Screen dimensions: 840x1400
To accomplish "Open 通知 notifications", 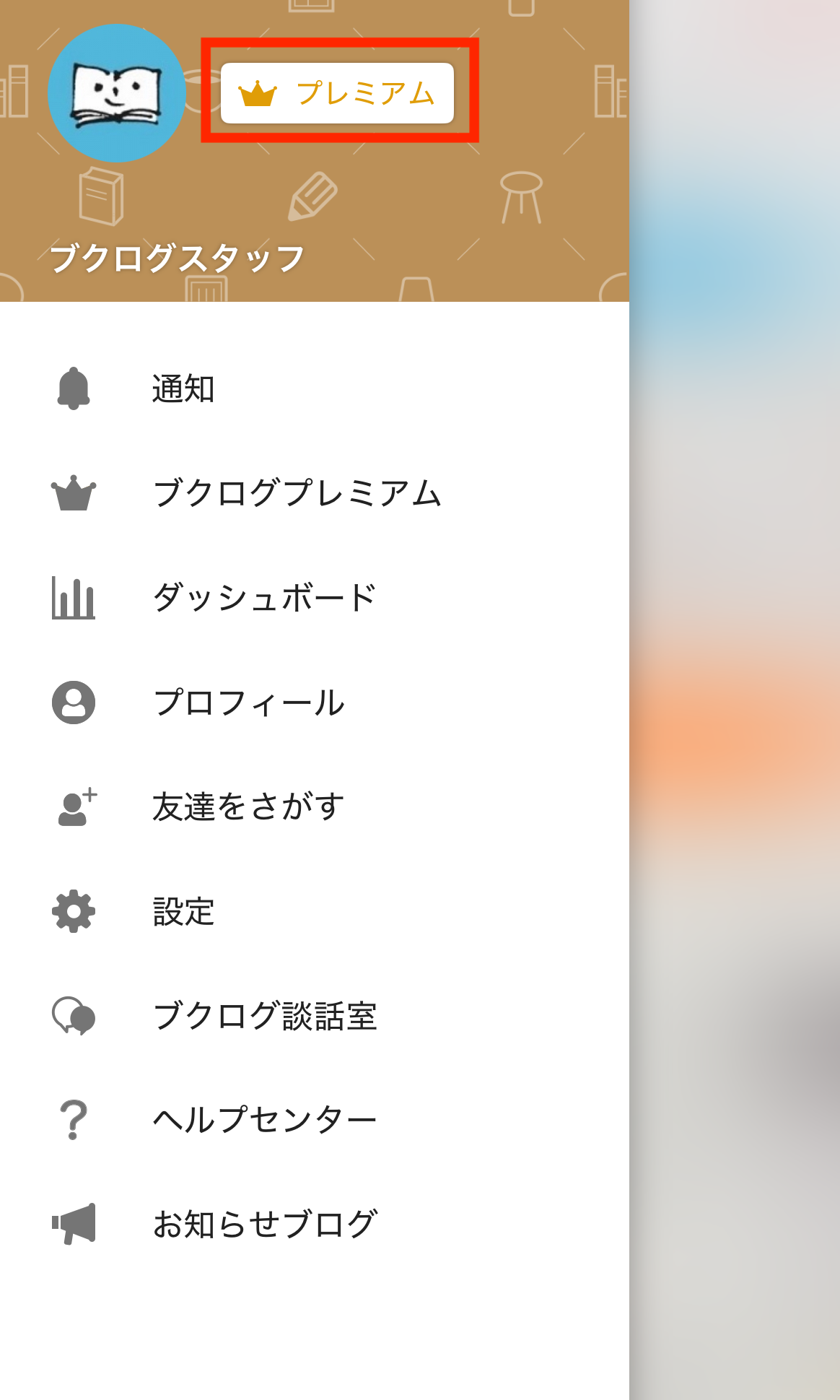I will 183,389.
